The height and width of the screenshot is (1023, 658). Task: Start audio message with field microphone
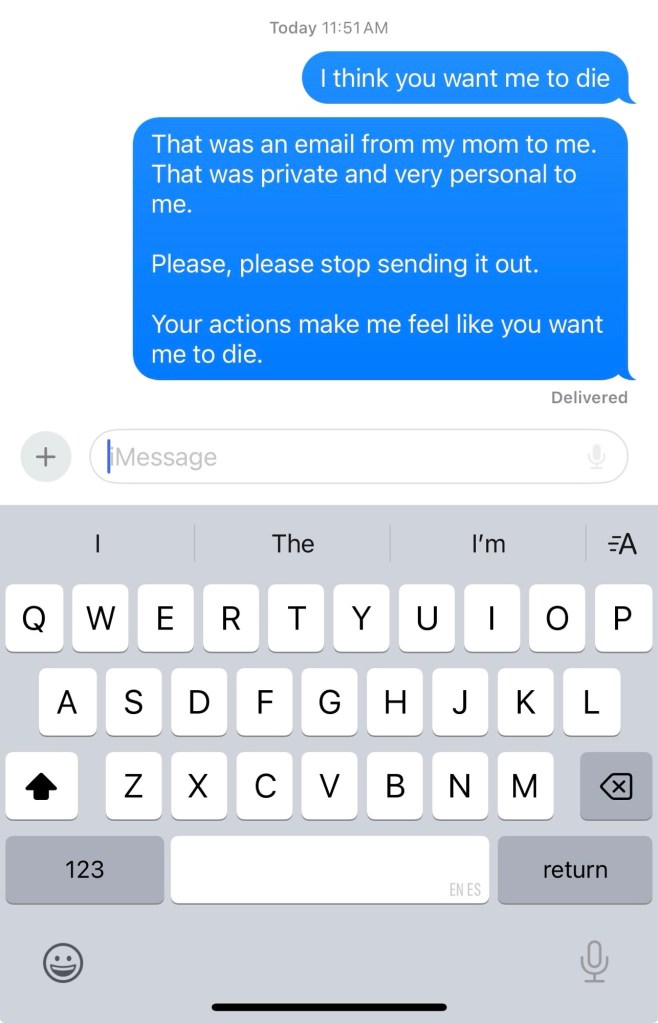point(596,457)
